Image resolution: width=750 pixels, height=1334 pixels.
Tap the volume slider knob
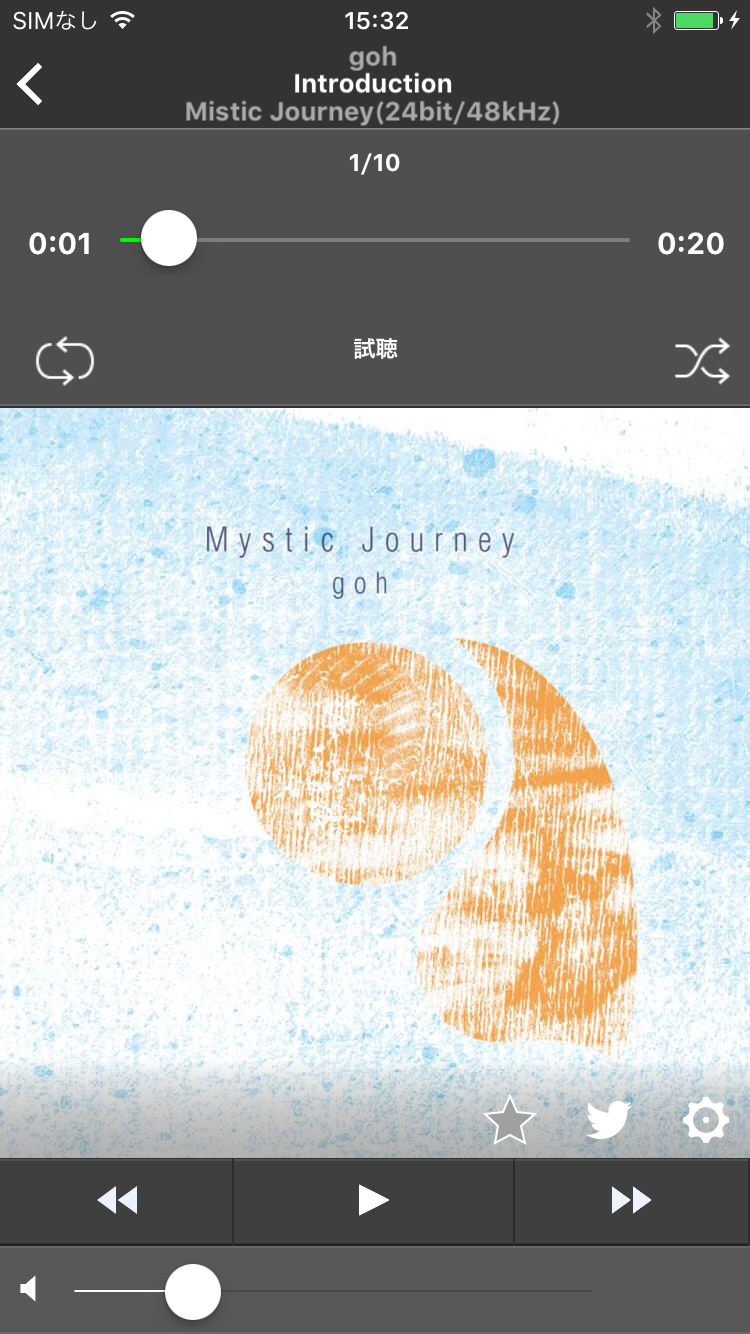192,1291
